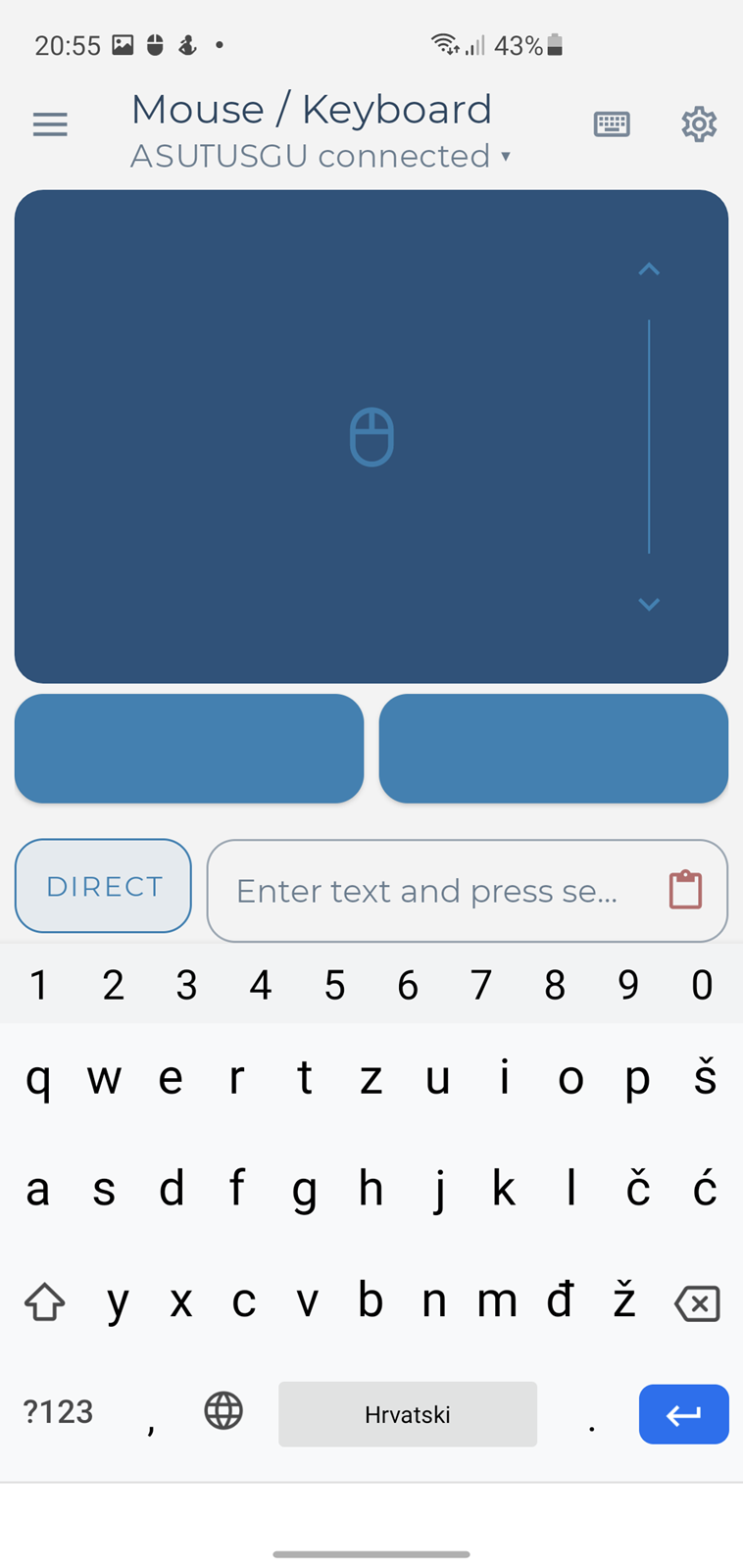Viewport: 743px width, 1568px height.
Task: Toggle the DIRECT input mode button
Action: pyautogui.click(x=103, y=886)
